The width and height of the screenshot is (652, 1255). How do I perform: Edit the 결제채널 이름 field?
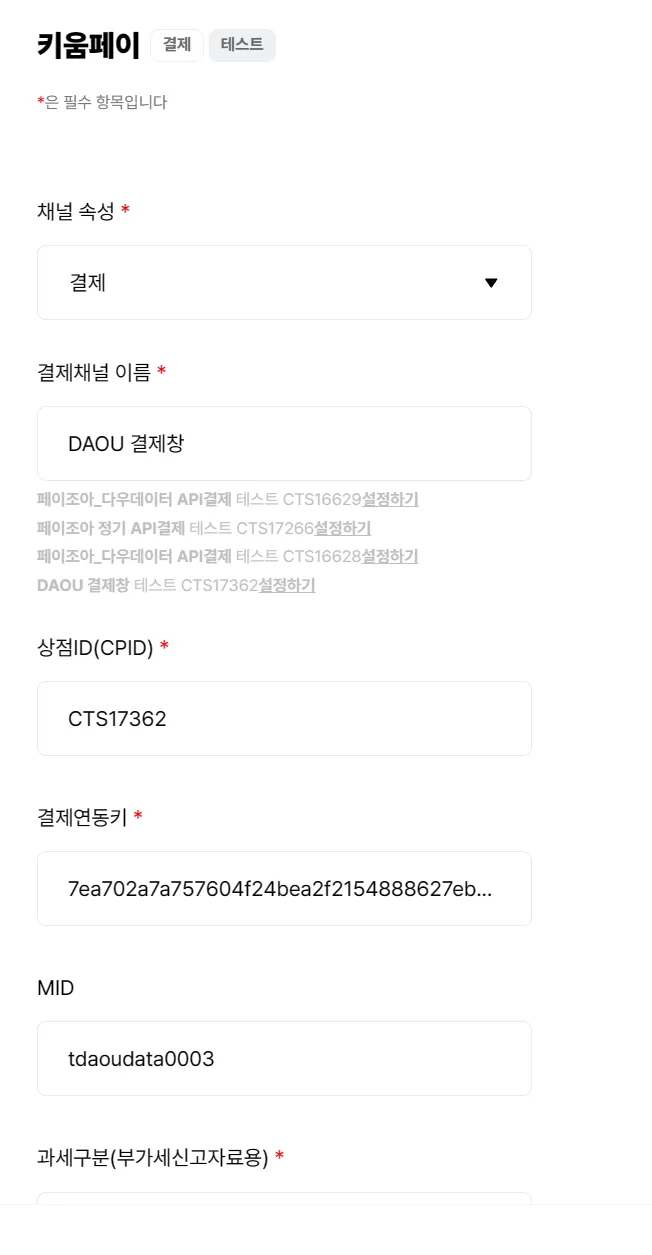tap(284, 444)
